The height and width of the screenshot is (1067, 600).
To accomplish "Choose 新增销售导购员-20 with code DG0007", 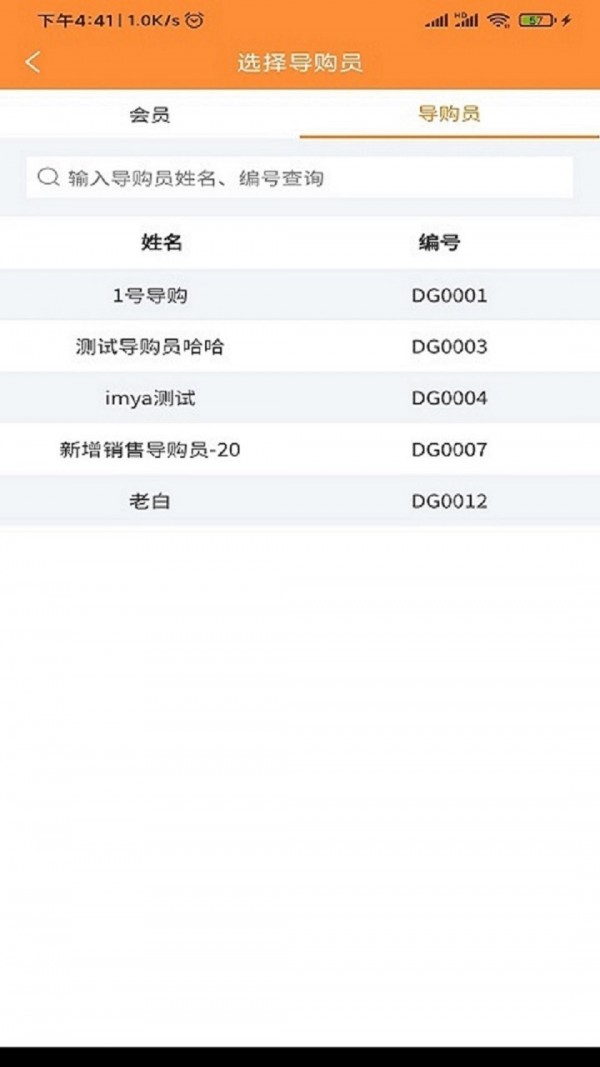I will pos(300,449).
